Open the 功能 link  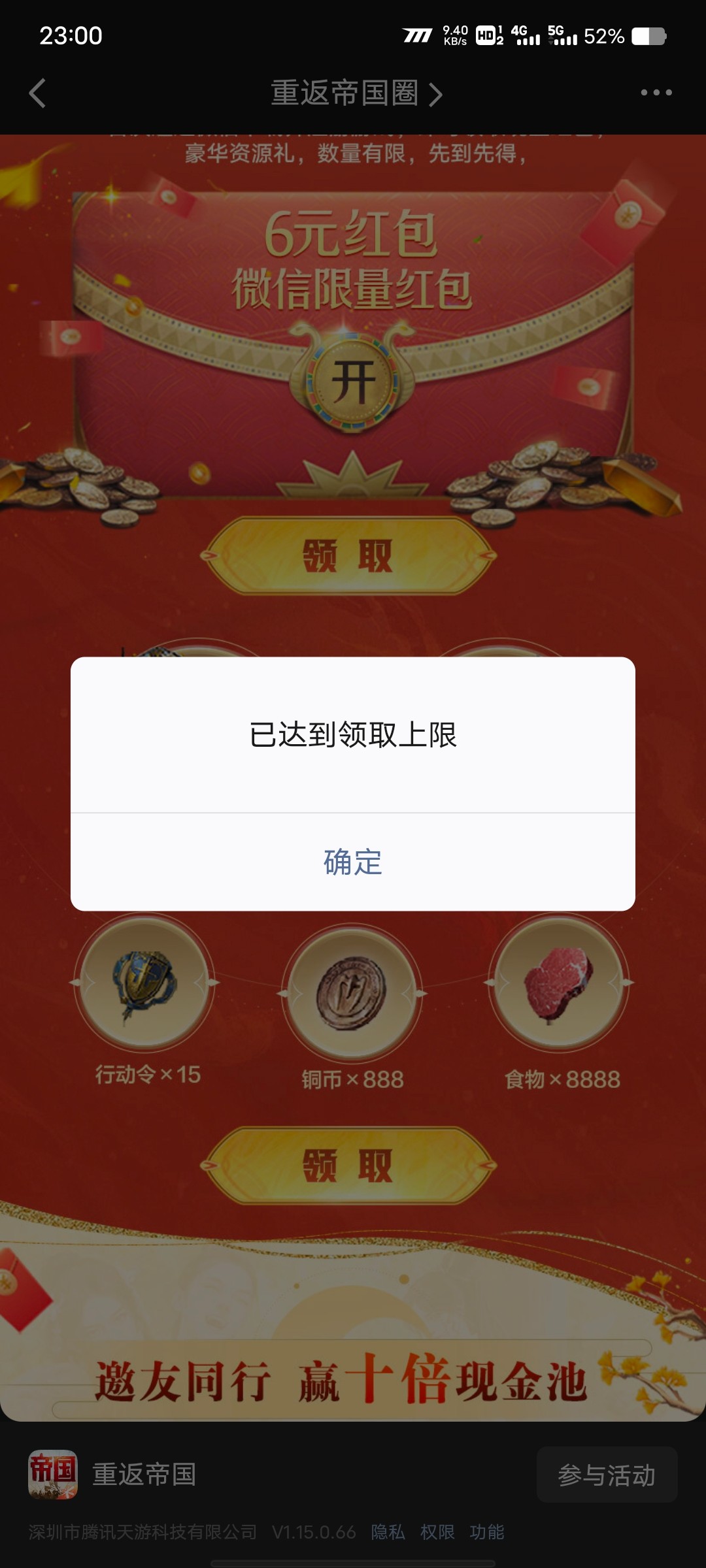pos(487,1532)
